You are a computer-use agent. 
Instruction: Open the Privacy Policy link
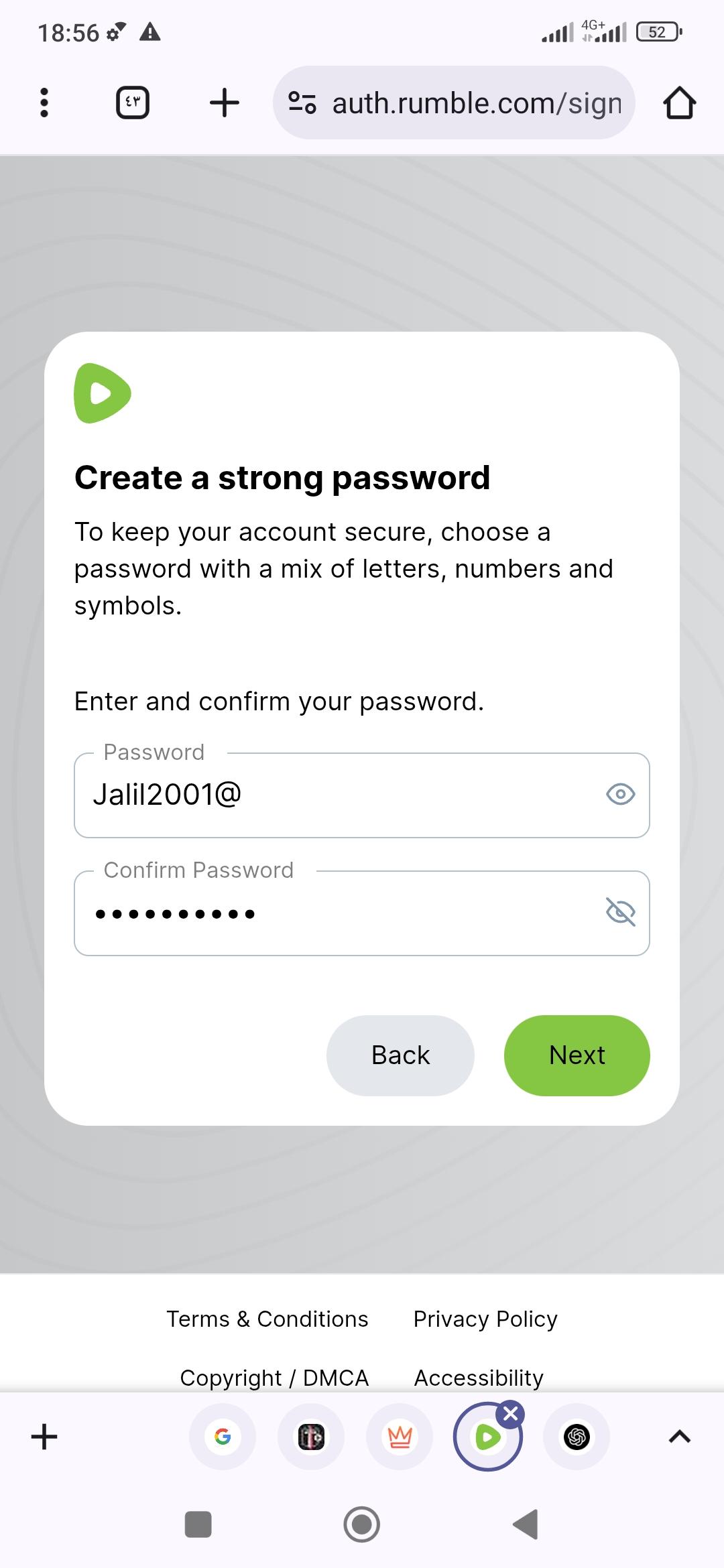[485, 1319]
